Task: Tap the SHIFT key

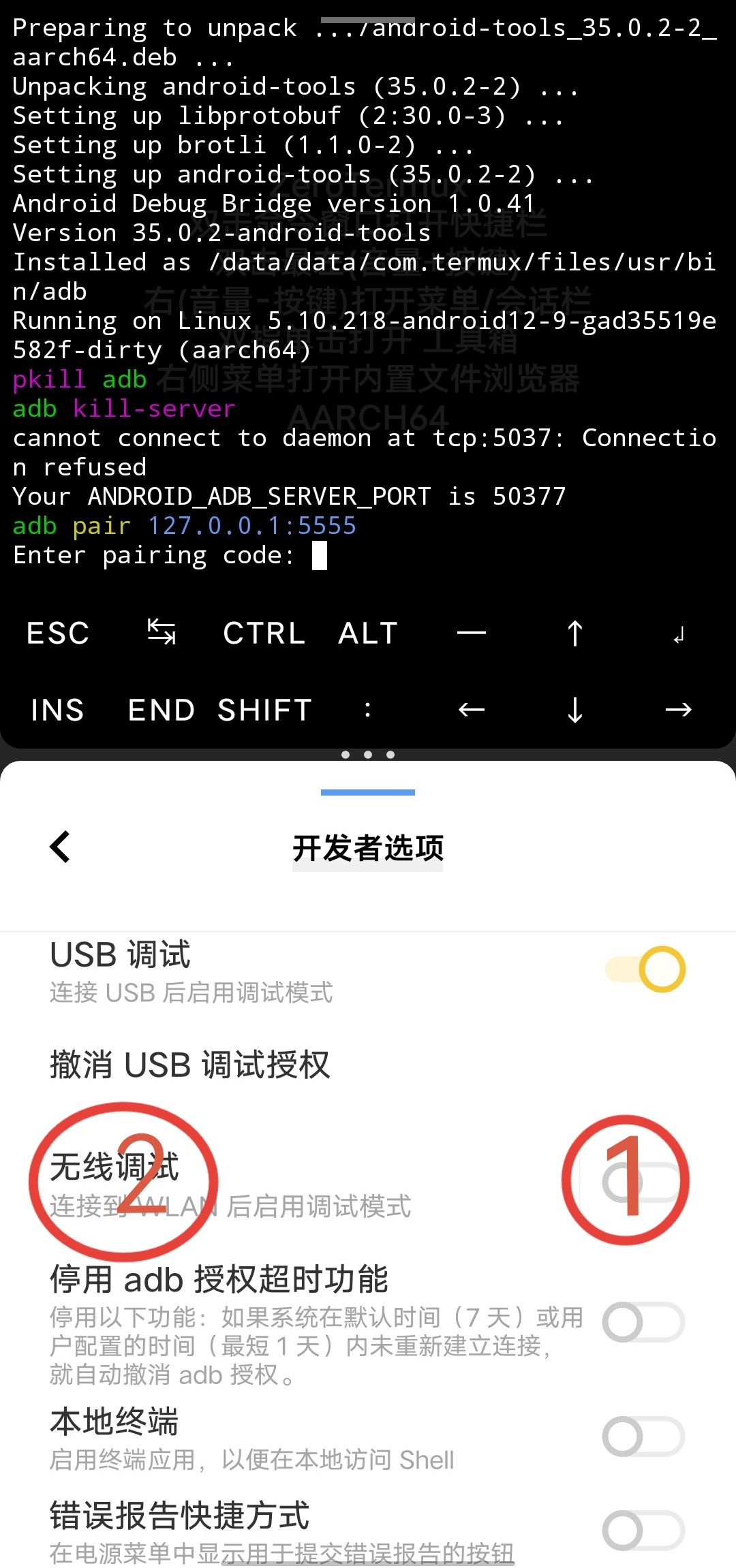Action: [x=264, y=710]
